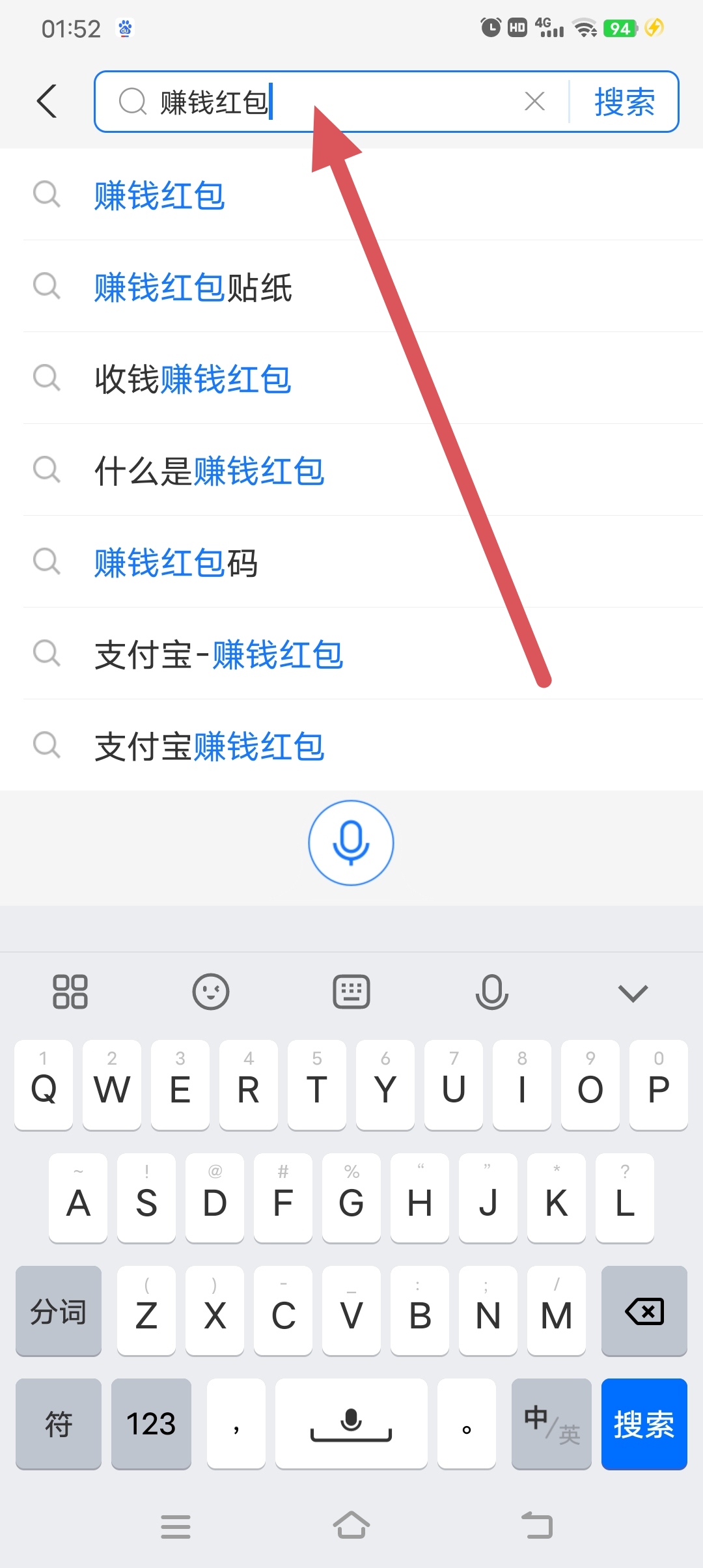Clear the search text with the X
This screenshot has height=1568, width=703.
coord(534,102)
